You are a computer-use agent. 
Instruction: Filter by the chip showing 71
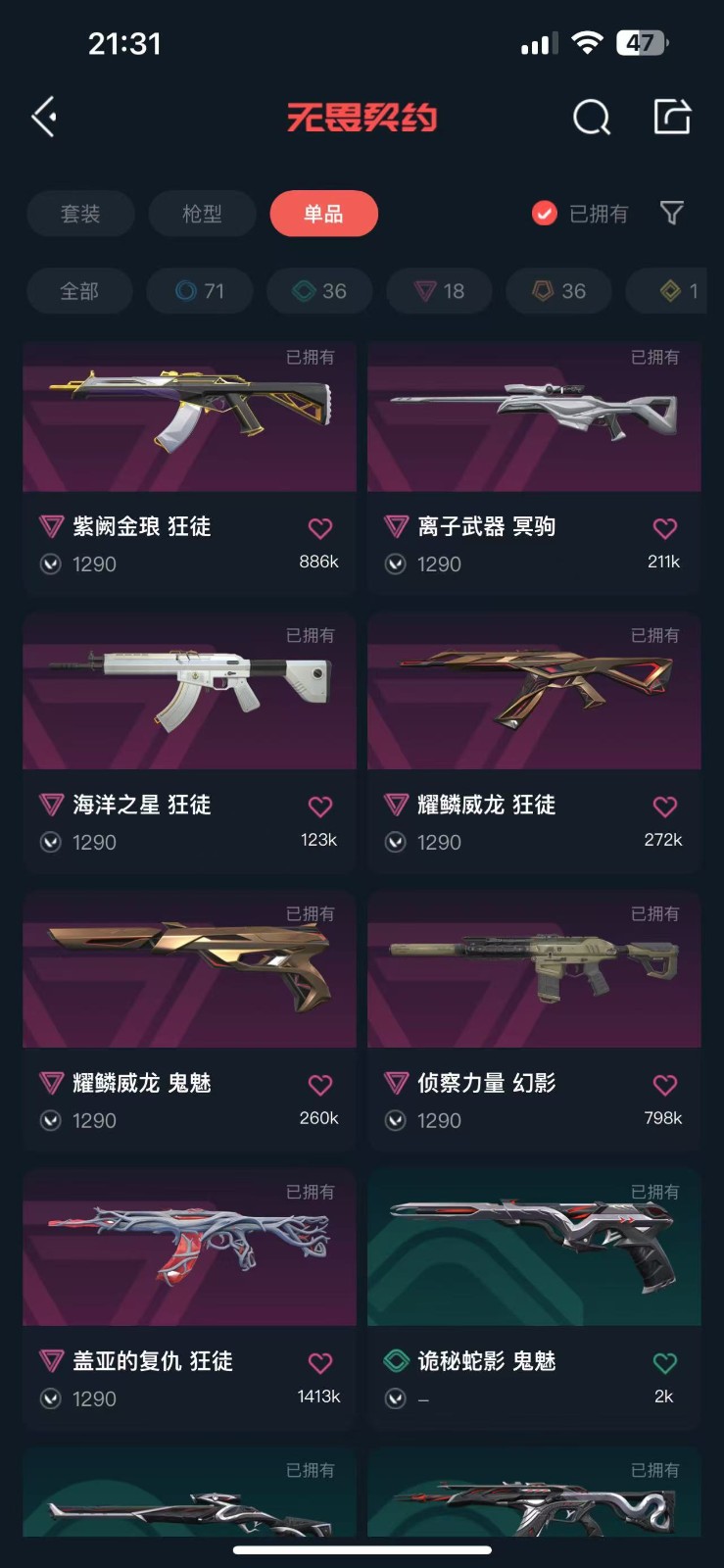click(x=200, y=291)
